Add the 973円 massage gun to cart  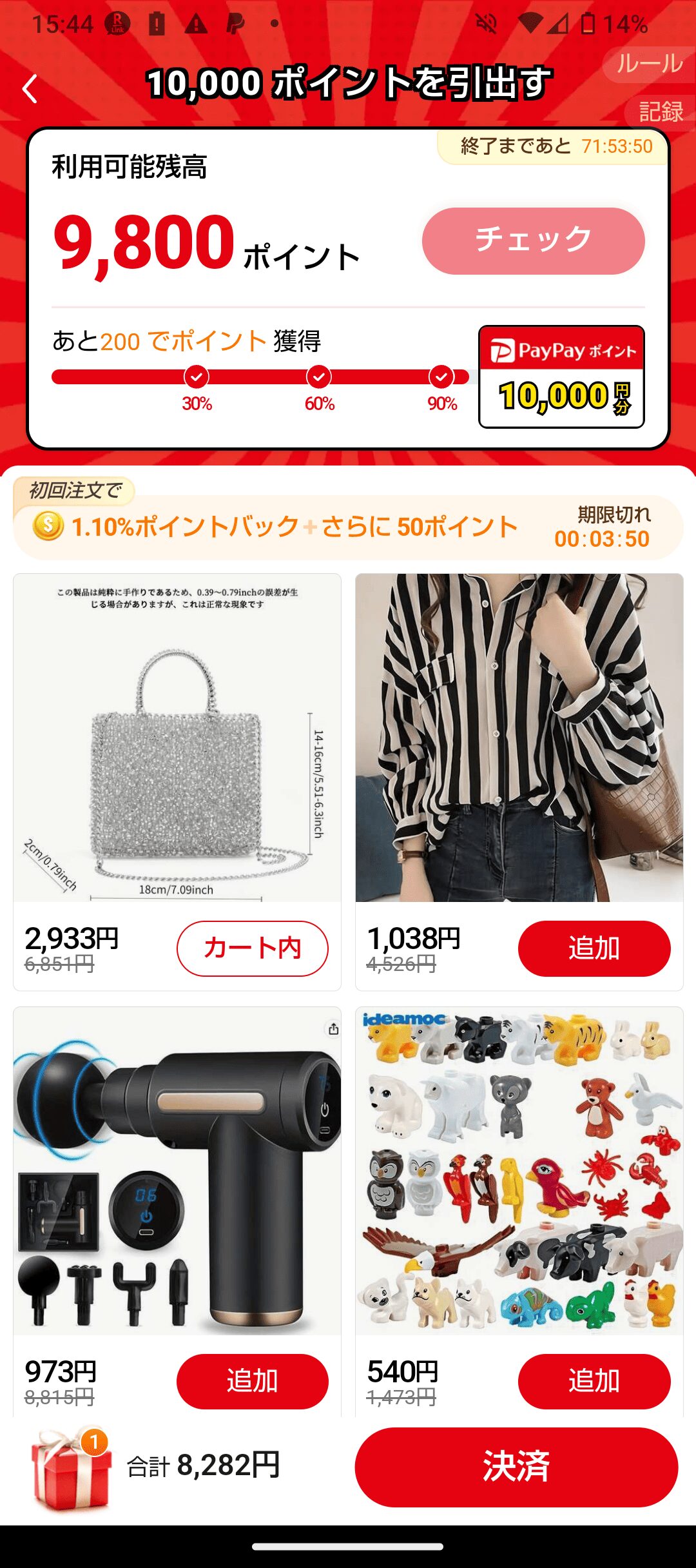point(252,1381)
